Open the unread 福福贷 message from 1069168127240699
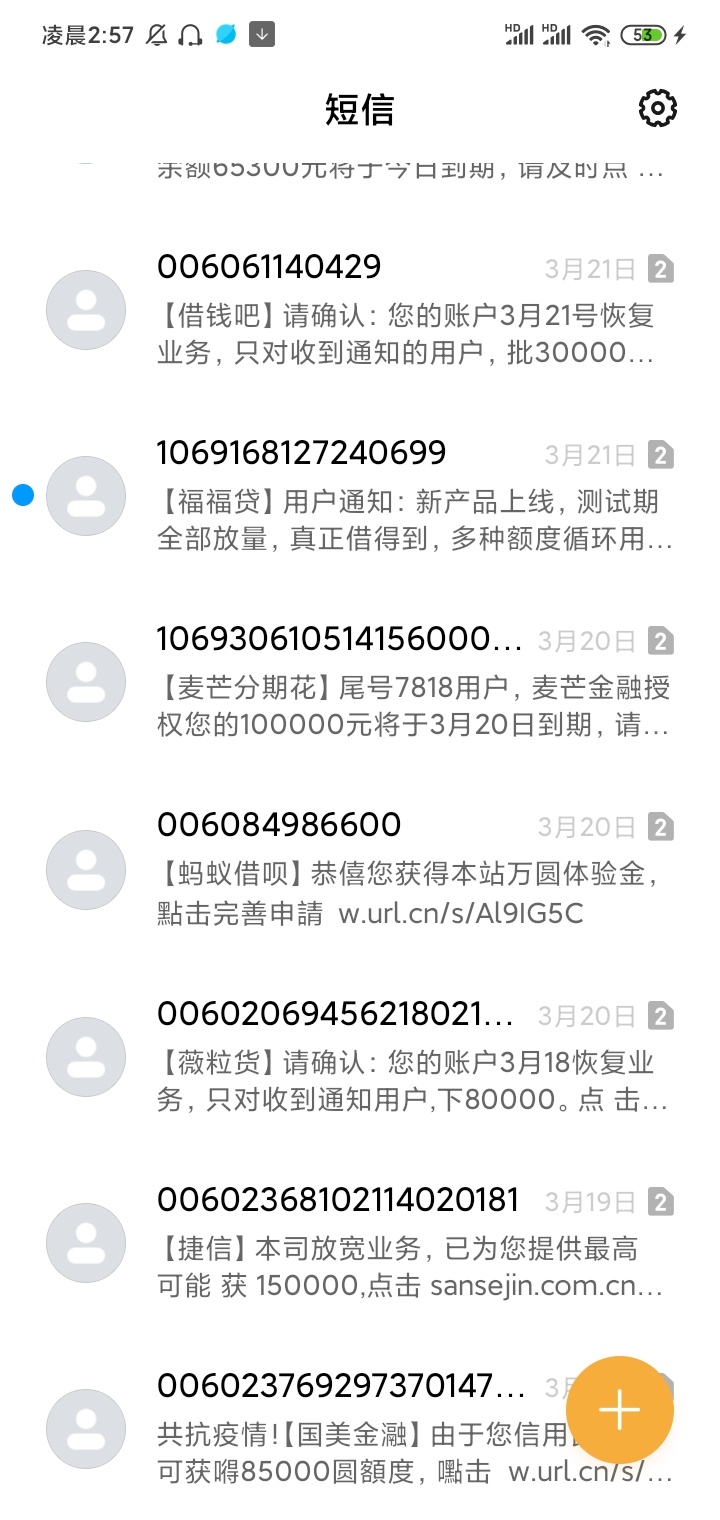Screen dimensions: 720x1520 click(360, 496)
